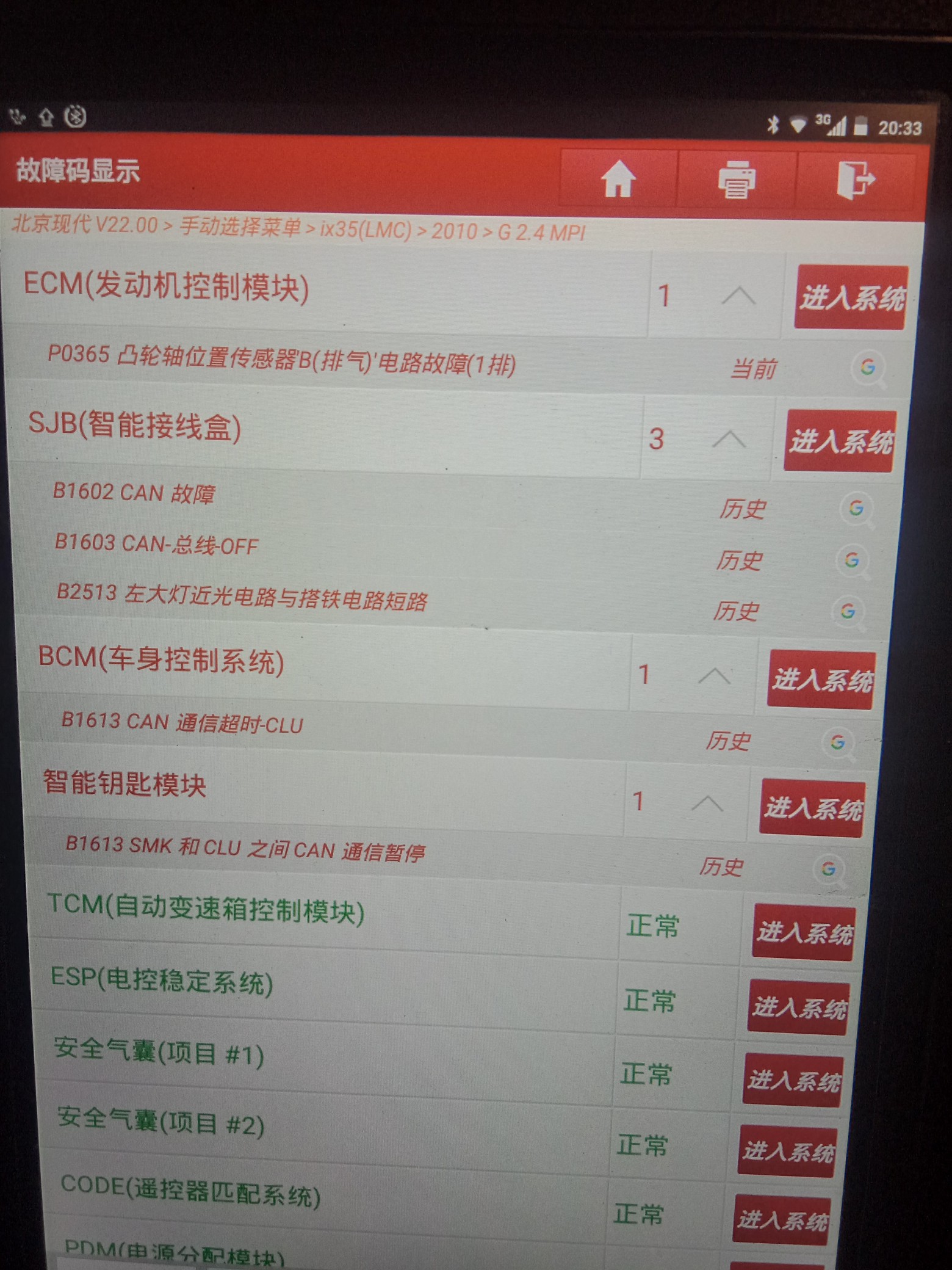Search B1603 CAN bus OFF online

[852, 560]
